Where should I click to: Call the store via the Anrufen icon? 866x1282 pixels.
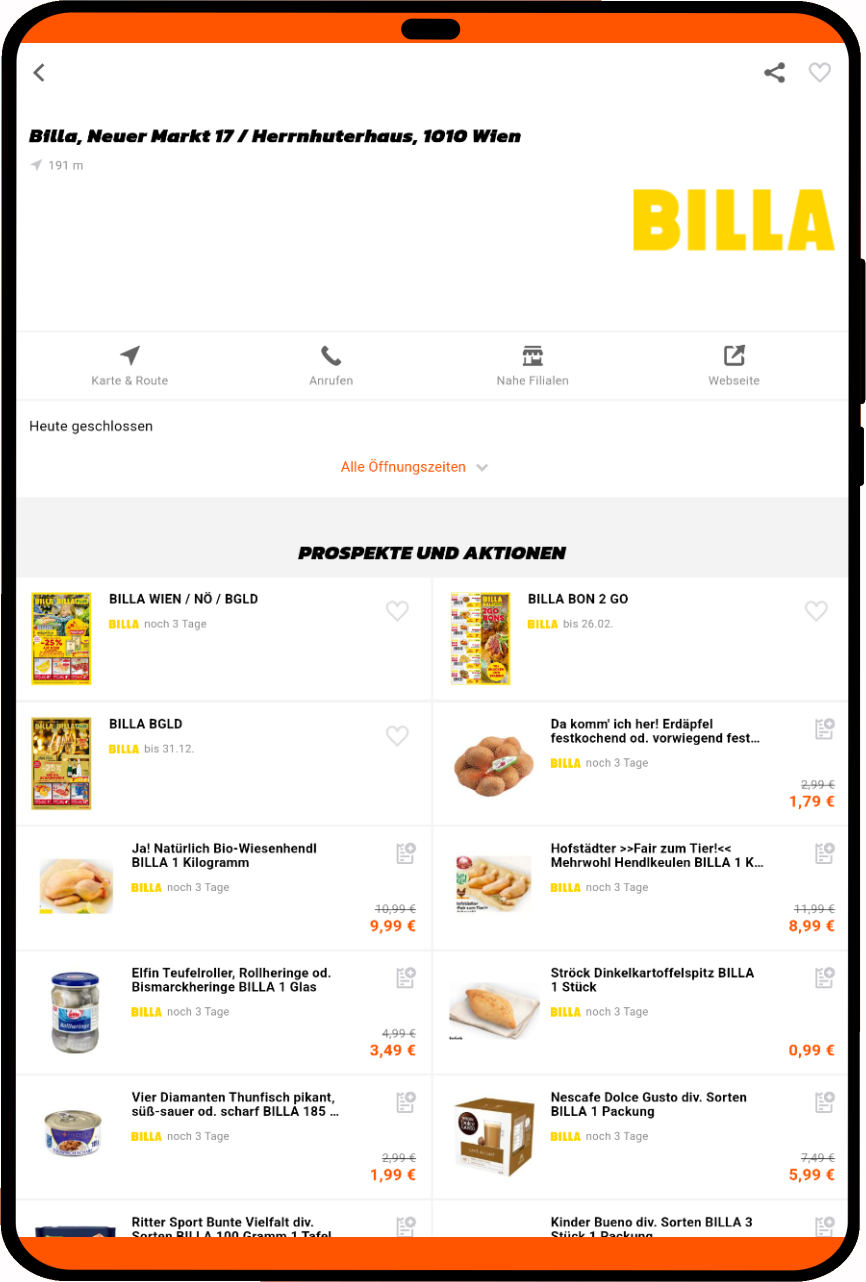point(331,364)
